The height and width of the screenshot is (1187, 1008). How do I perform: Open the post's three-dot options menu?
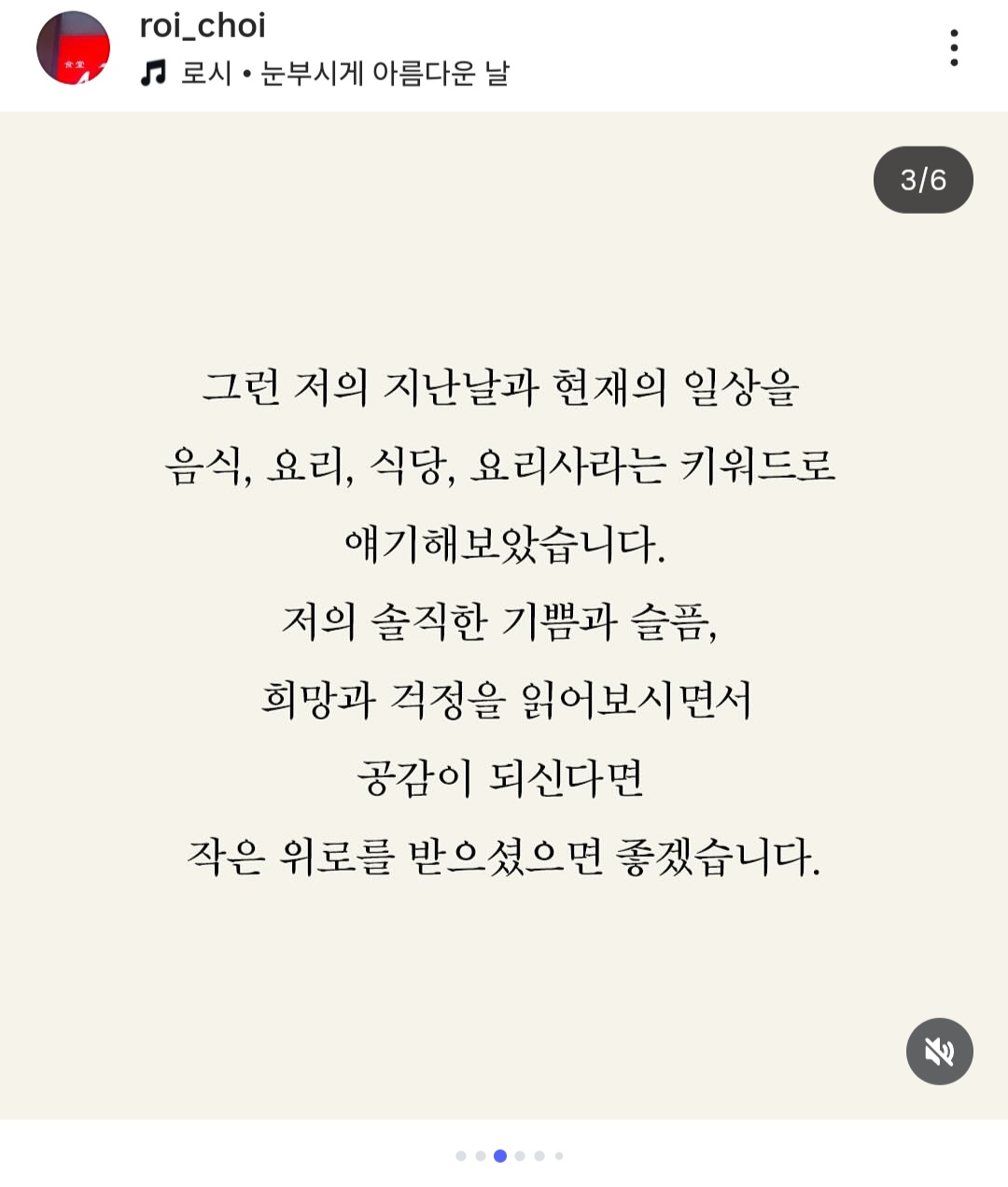(953, 48)
